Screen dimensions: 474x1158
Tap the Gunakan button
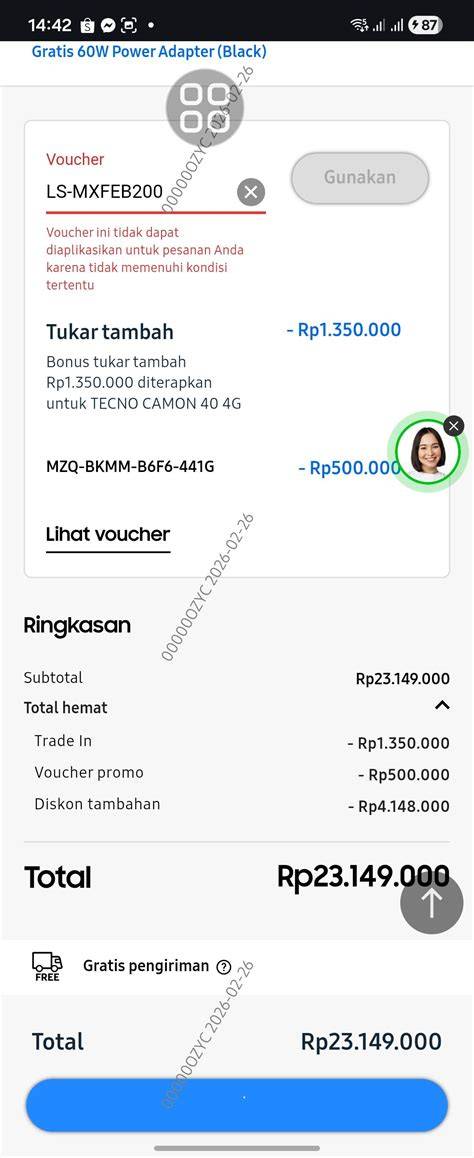[360, 178]
